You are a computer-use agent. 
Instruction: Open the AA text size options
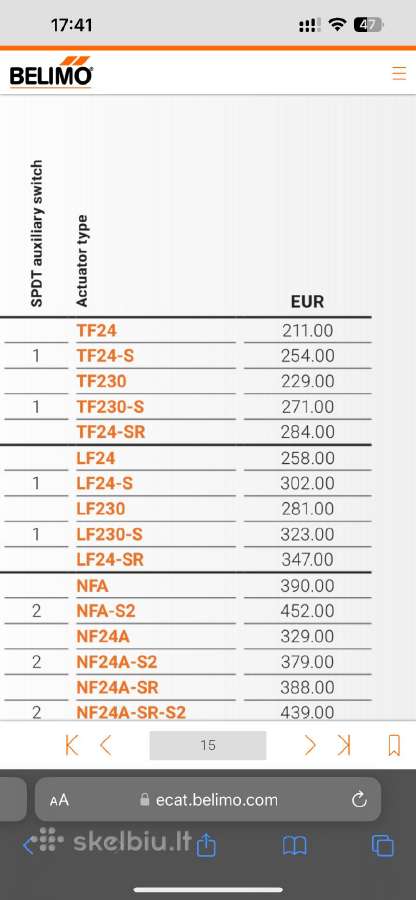(59, 800)
